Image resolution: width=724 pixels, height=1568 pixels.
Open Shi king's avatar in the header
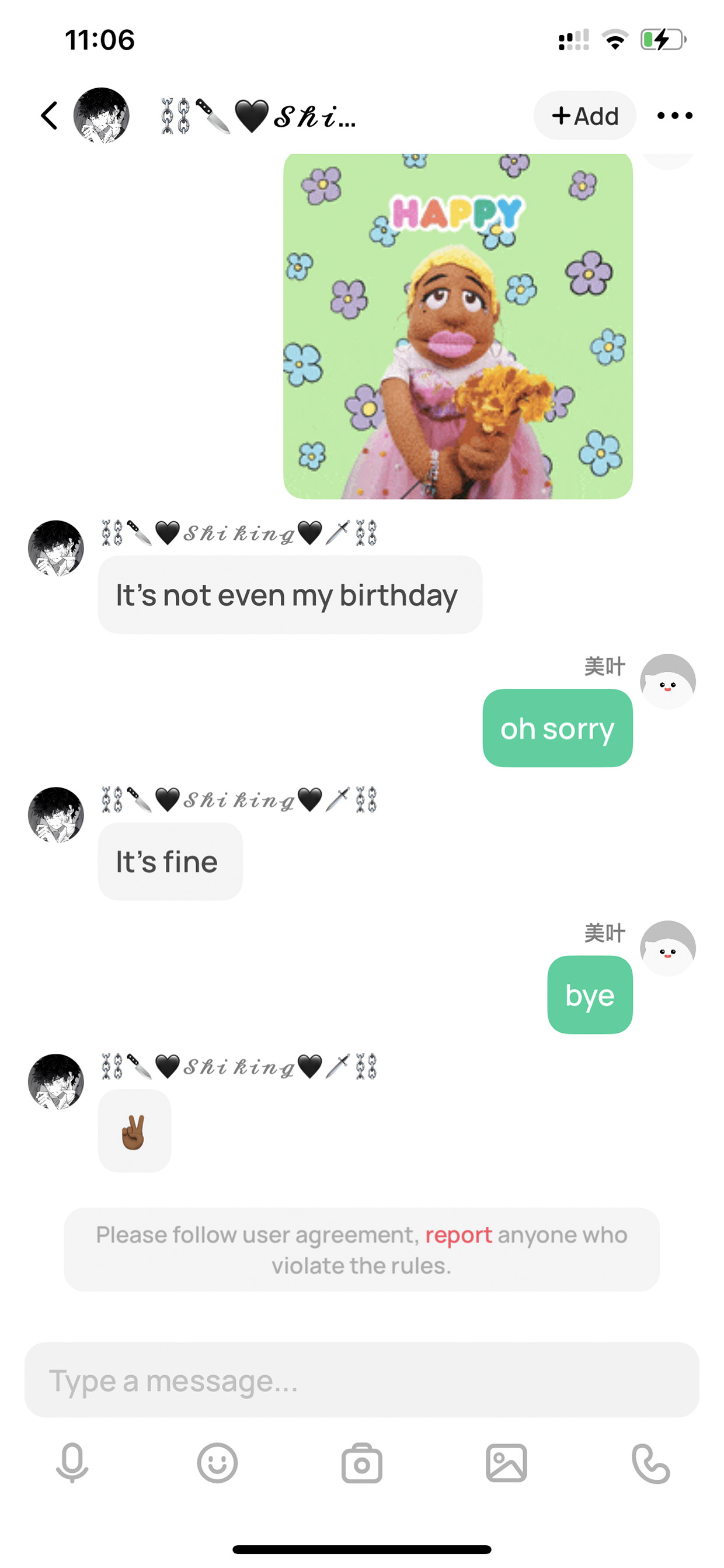pyautogui.click(x=101, y=116)
